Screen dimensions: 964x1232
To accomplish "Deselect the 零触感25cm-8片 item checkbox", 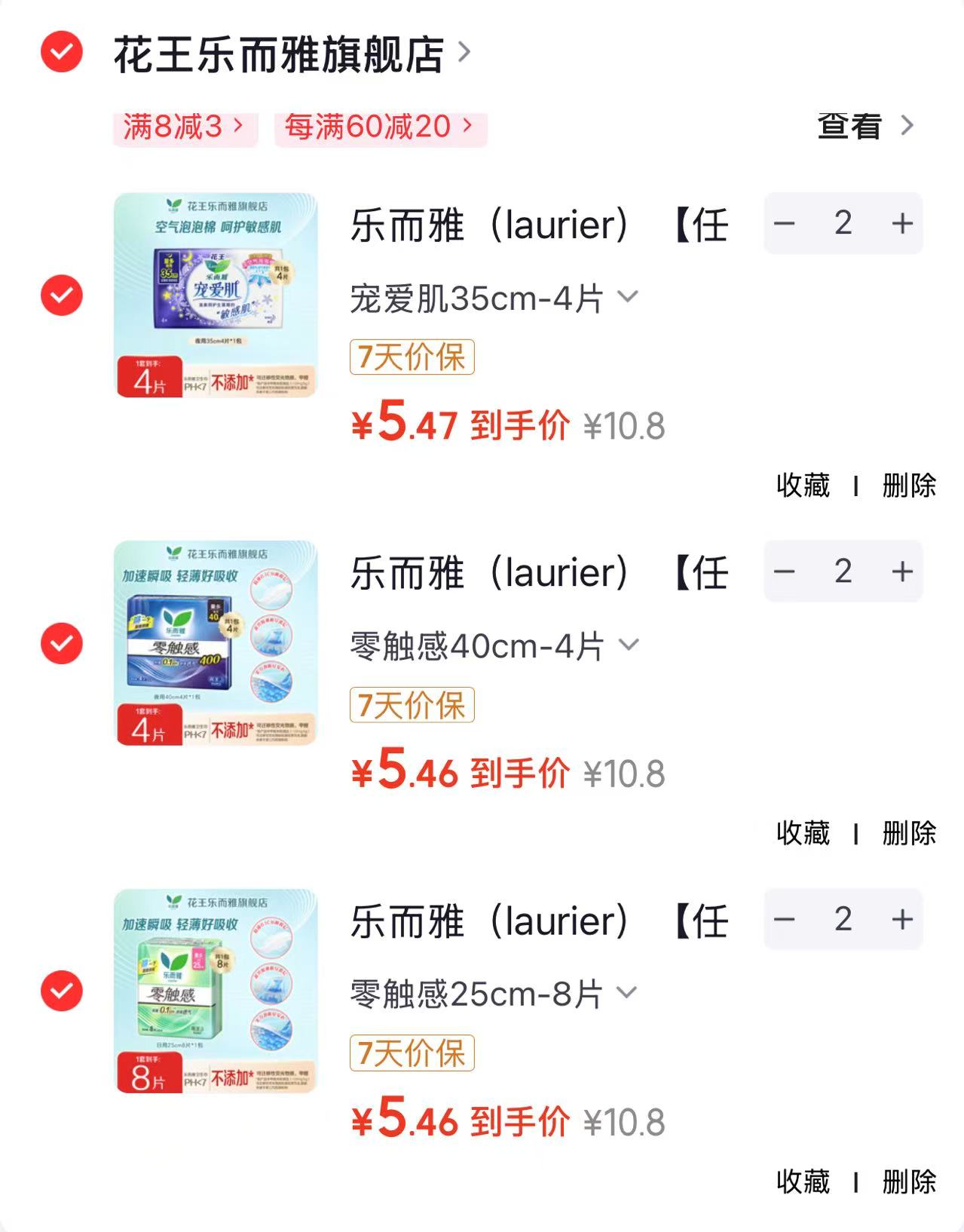I will coord(62,991).
